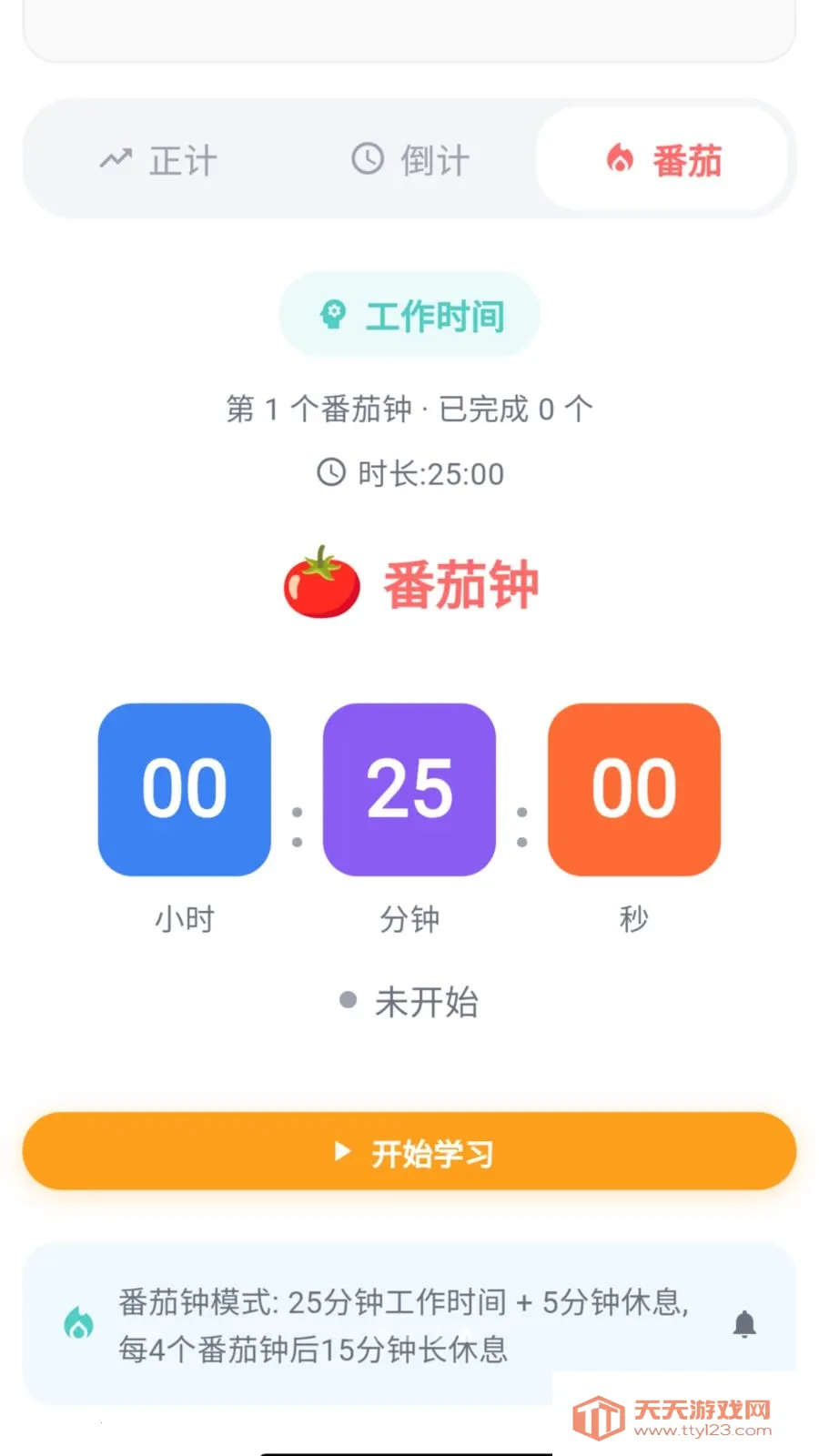Image resolution: width=819 pixels, height=1456 pixels.
Task: Click the 工作时间 badge
Action: coord(409,313)
